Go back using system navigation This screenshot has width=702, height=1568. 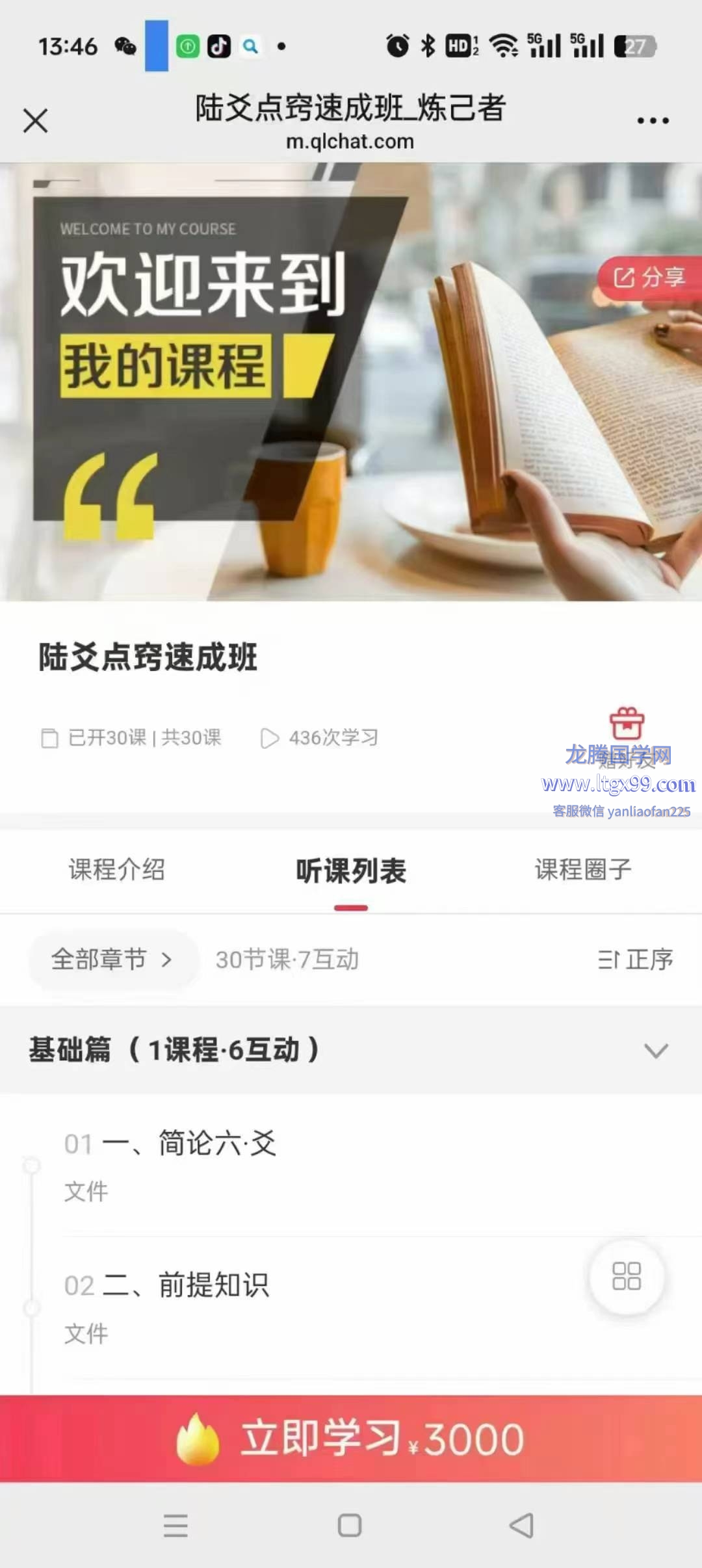(x=521, y=1525)
